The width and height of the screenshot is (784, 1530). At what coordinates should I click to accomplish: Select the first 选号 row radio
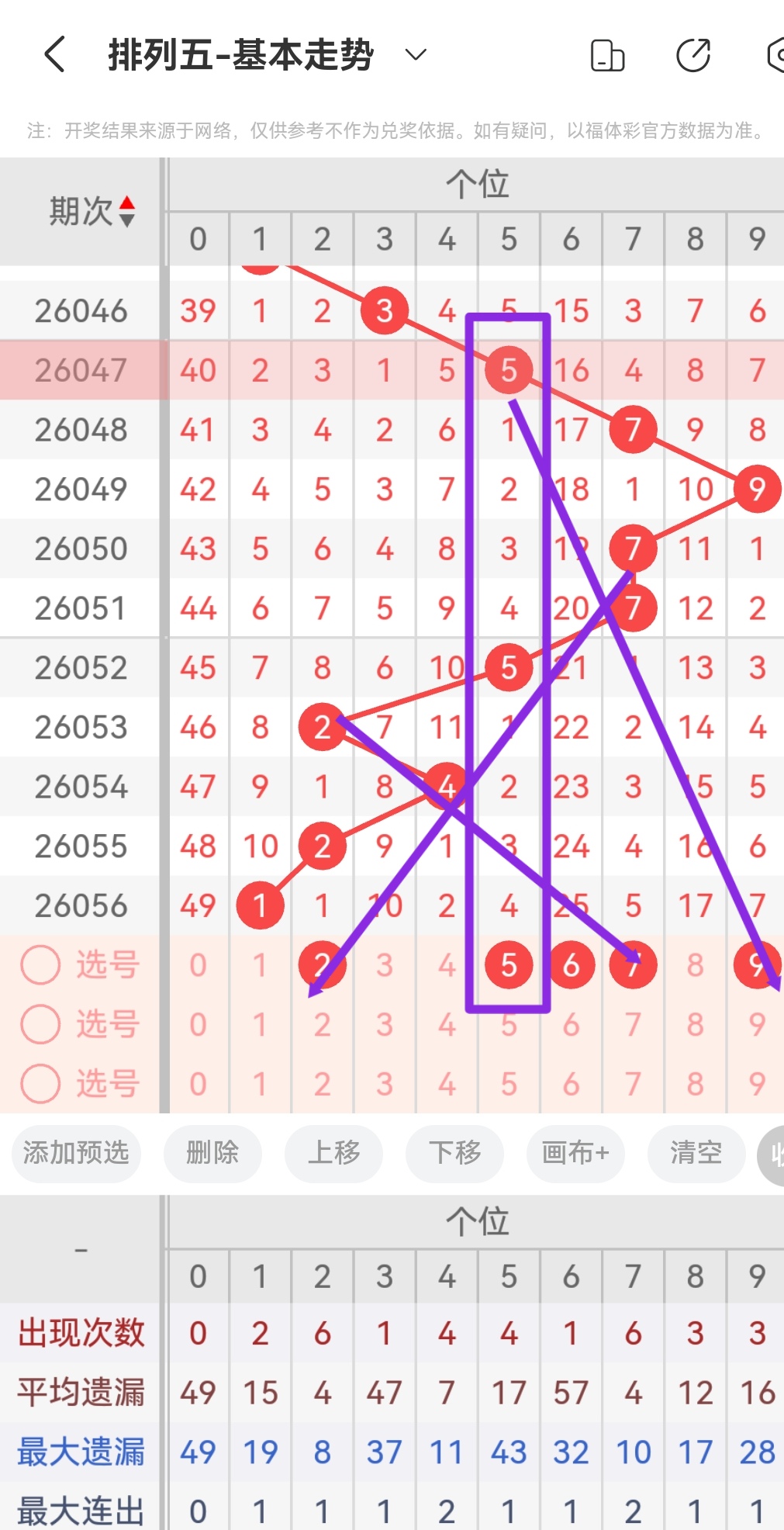pos(40,965)
